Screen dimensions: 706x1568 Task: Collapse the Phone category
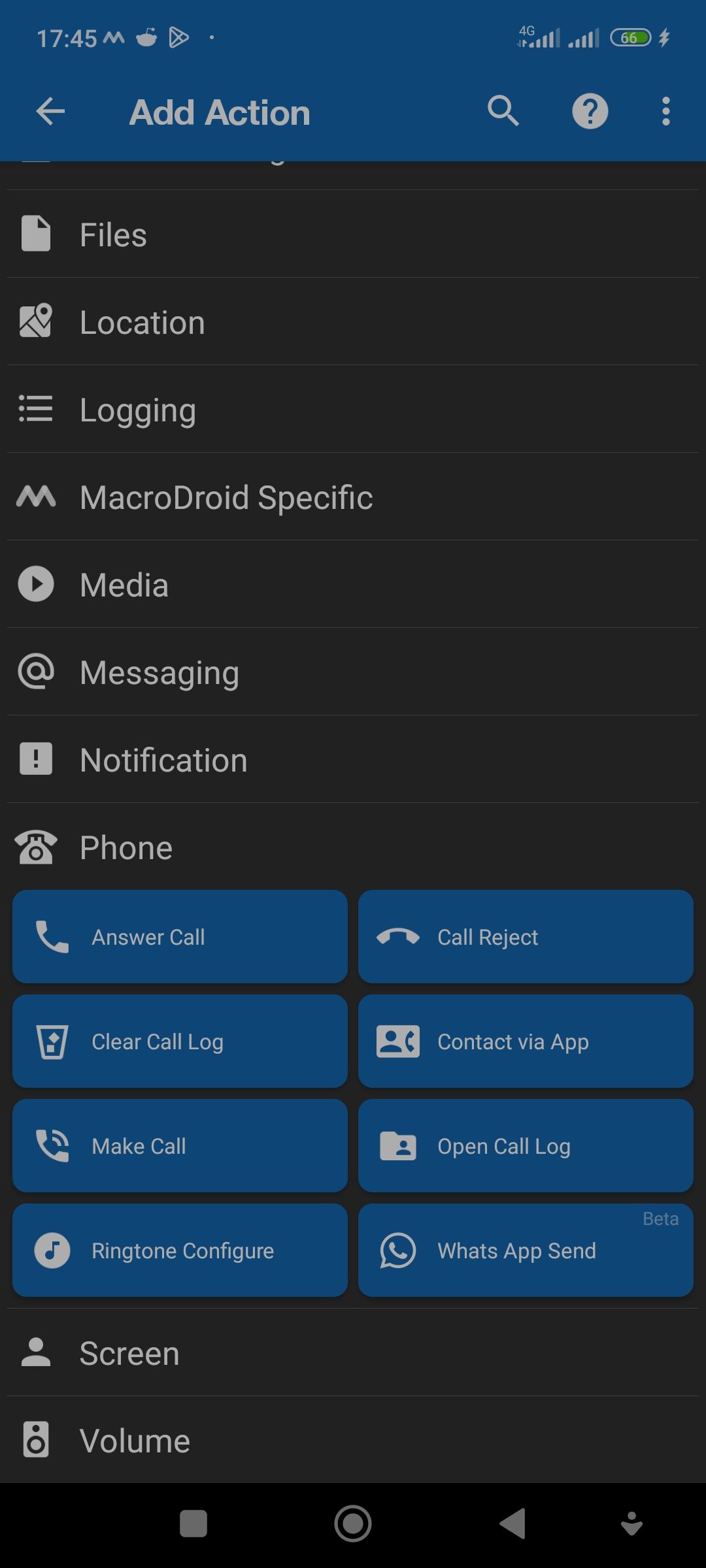click(x=353, y=847)
